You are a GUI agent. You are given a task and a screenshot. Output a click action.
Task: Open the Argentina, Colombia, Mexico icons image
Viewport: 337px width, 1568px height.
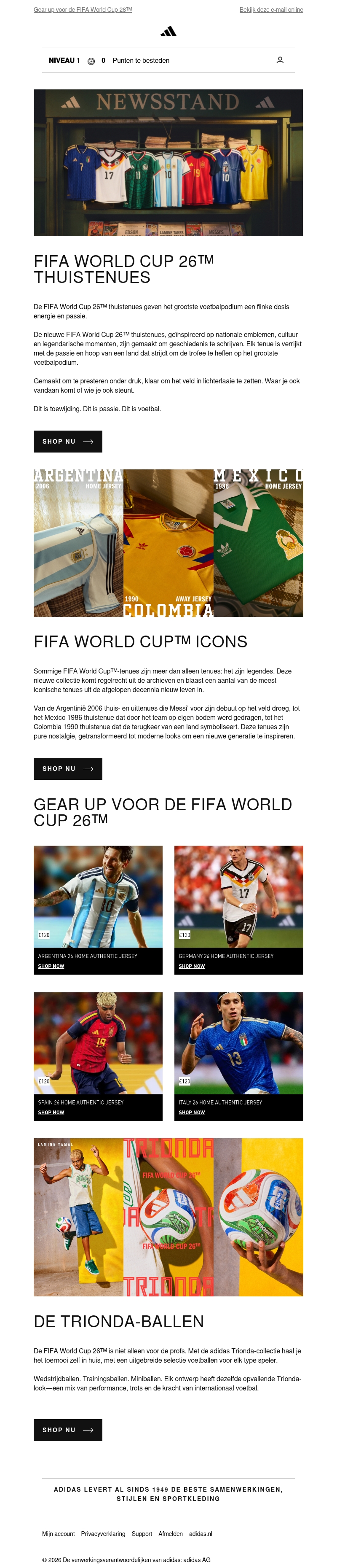click(168, 542)
